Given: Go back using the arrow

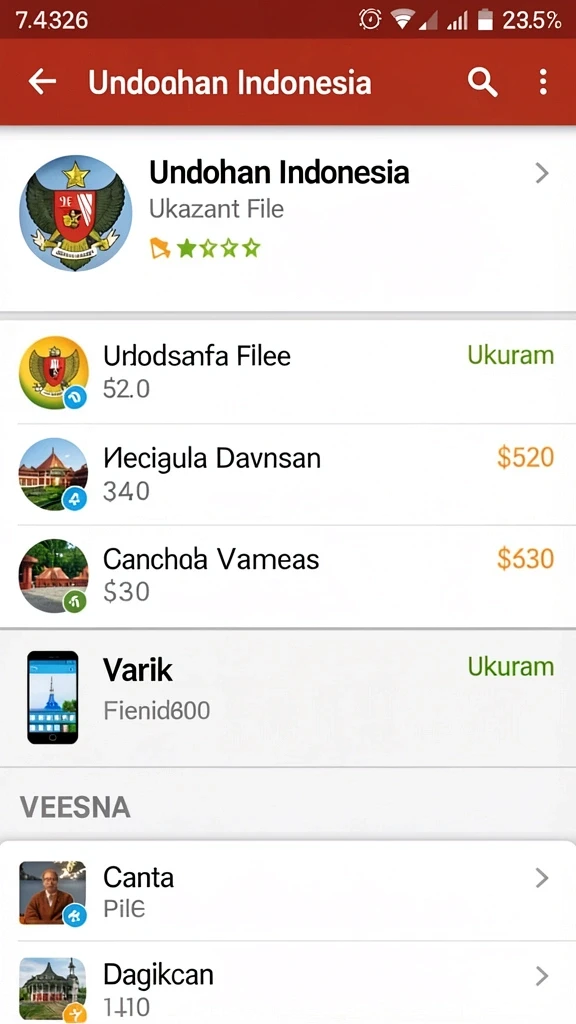Looking at the screenshot, I should click(42, 82).
